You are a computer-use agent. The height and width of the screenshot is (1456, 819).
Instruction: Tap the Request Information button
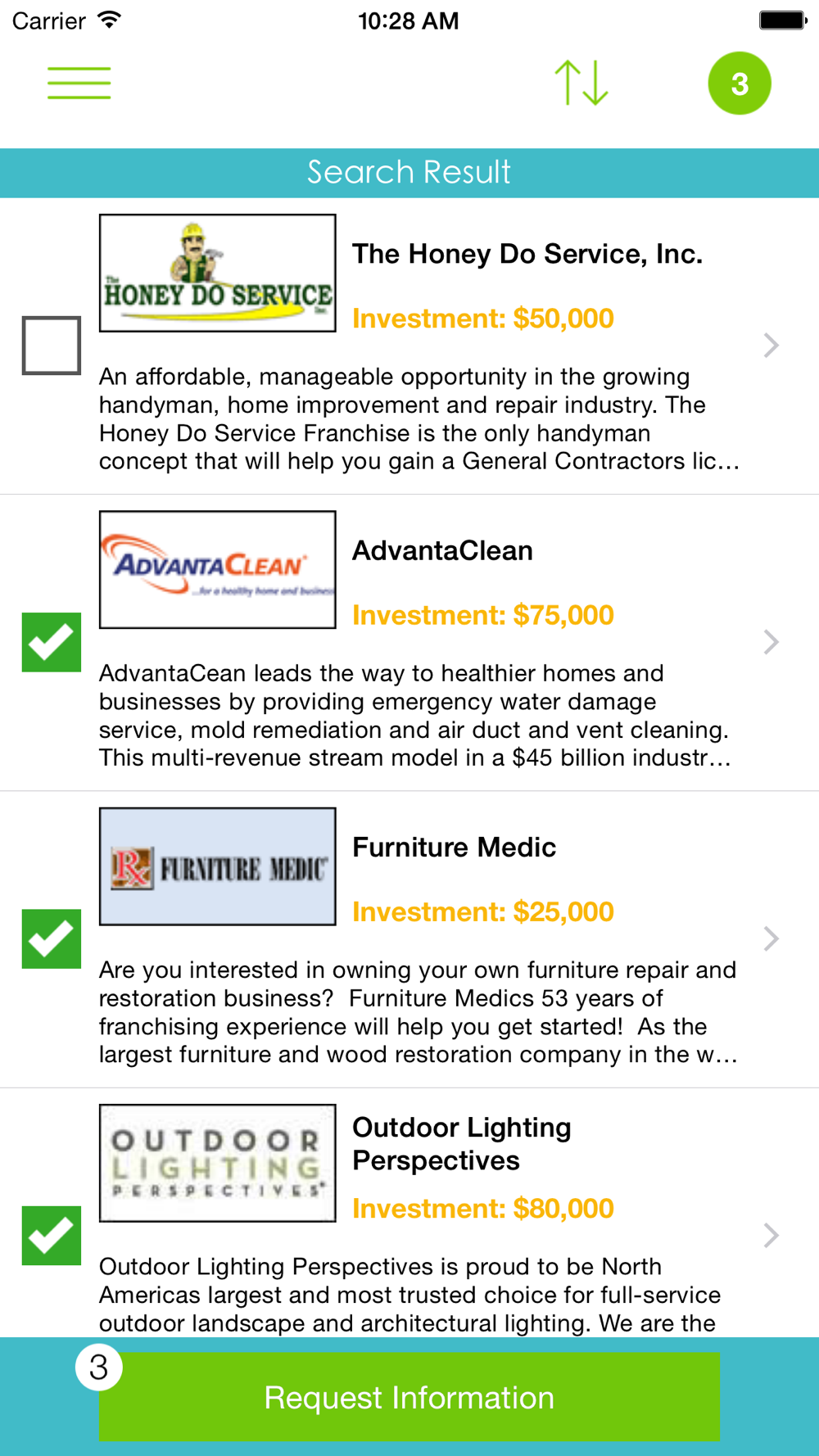[409, 1397]
